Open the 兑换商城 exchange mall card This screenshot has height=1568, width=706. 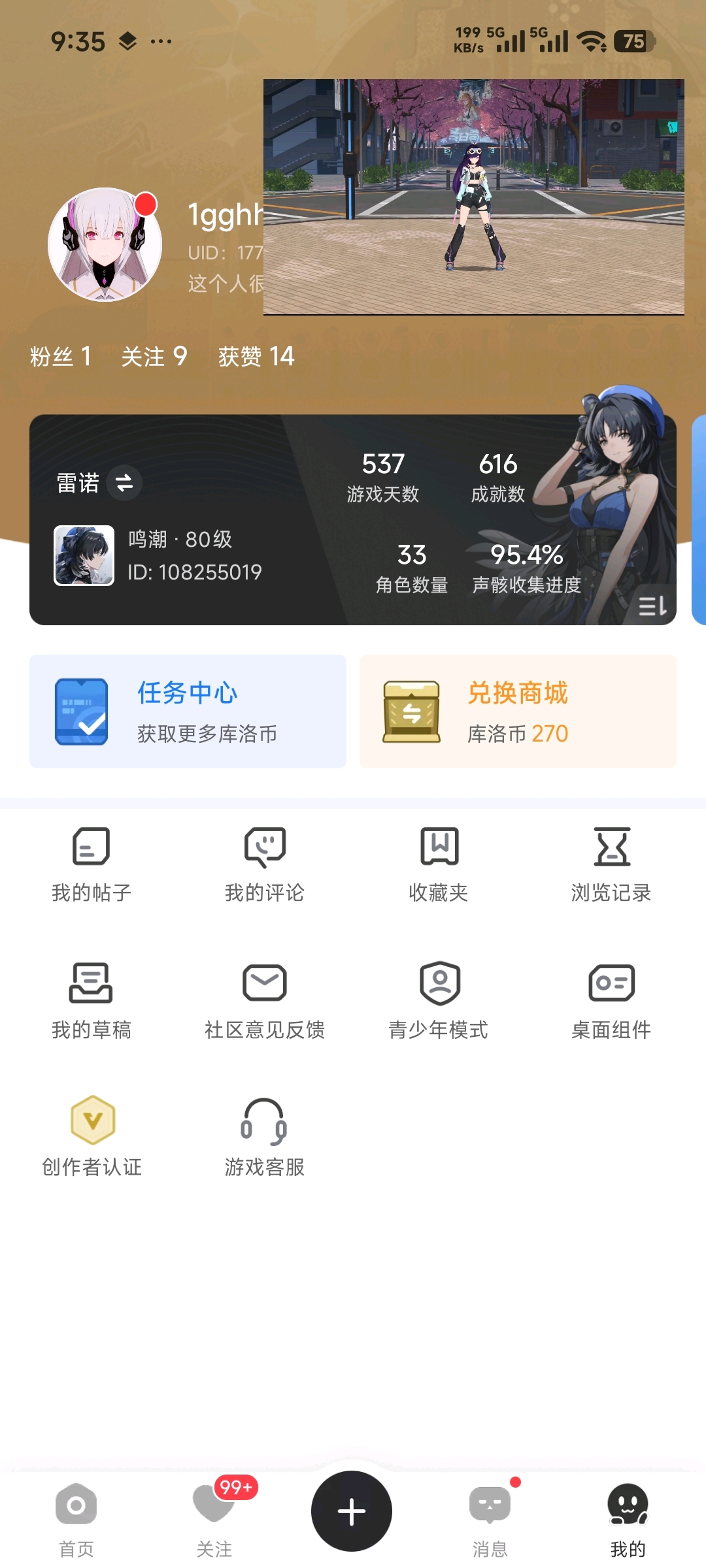(518, 711)
